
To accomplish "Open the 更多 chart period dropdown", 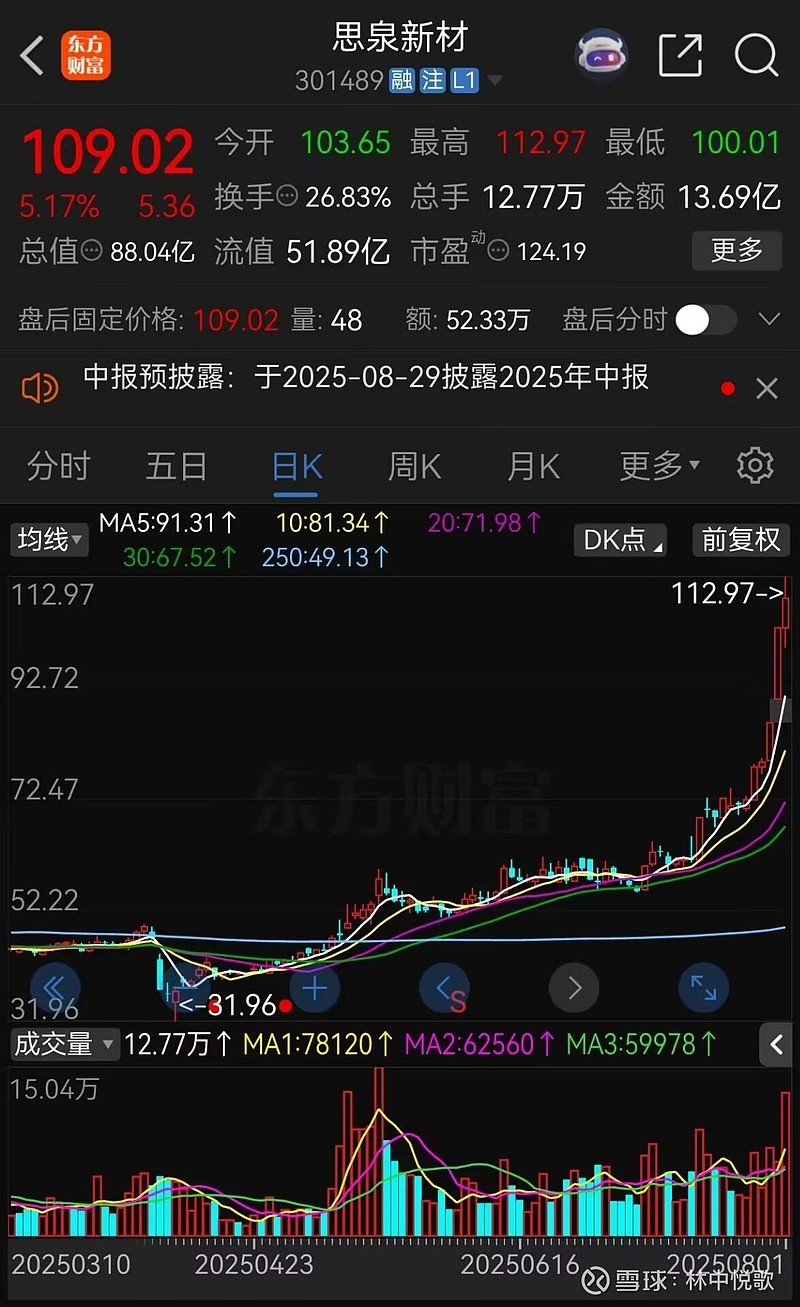I will click(660, 466).
